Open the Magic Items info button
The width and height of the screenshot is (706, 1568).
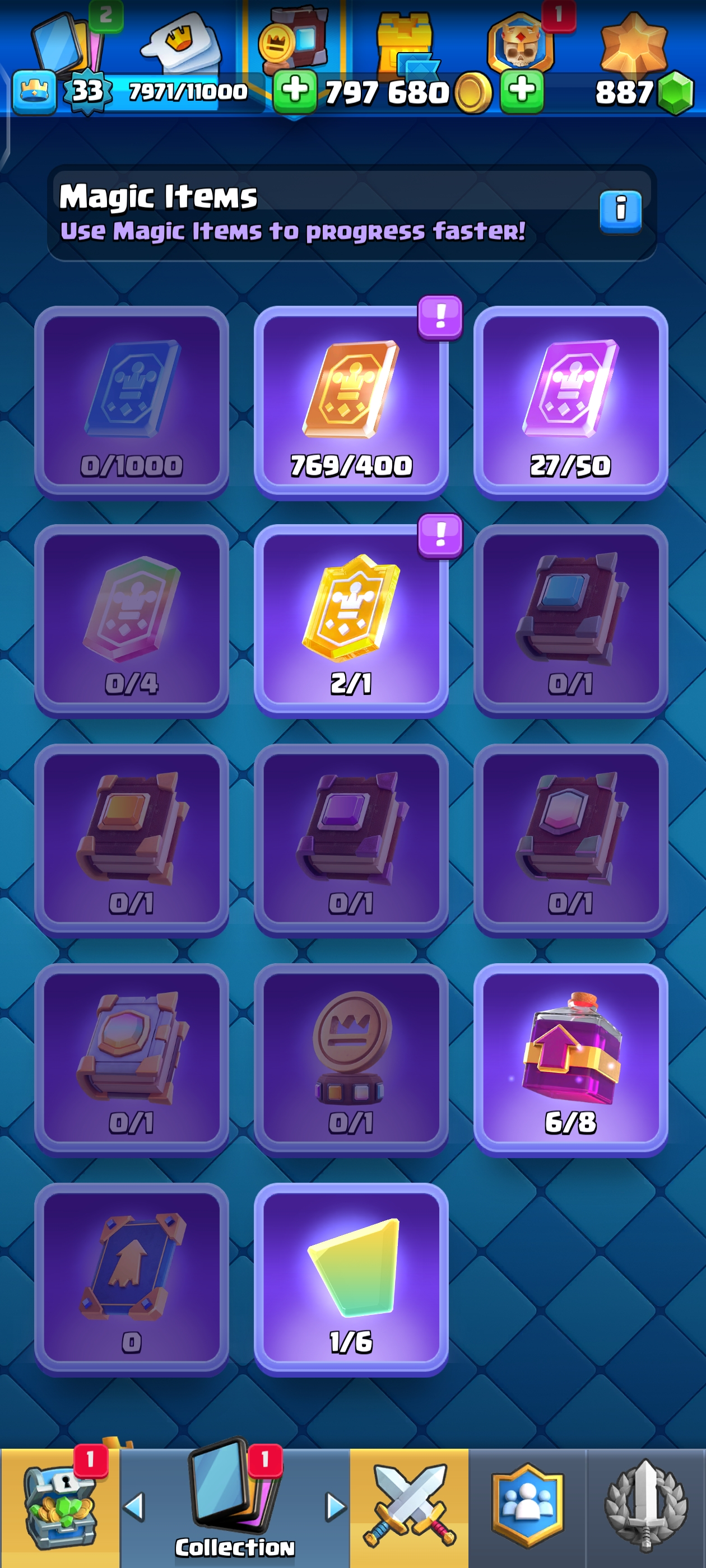(x=620, y=211)
